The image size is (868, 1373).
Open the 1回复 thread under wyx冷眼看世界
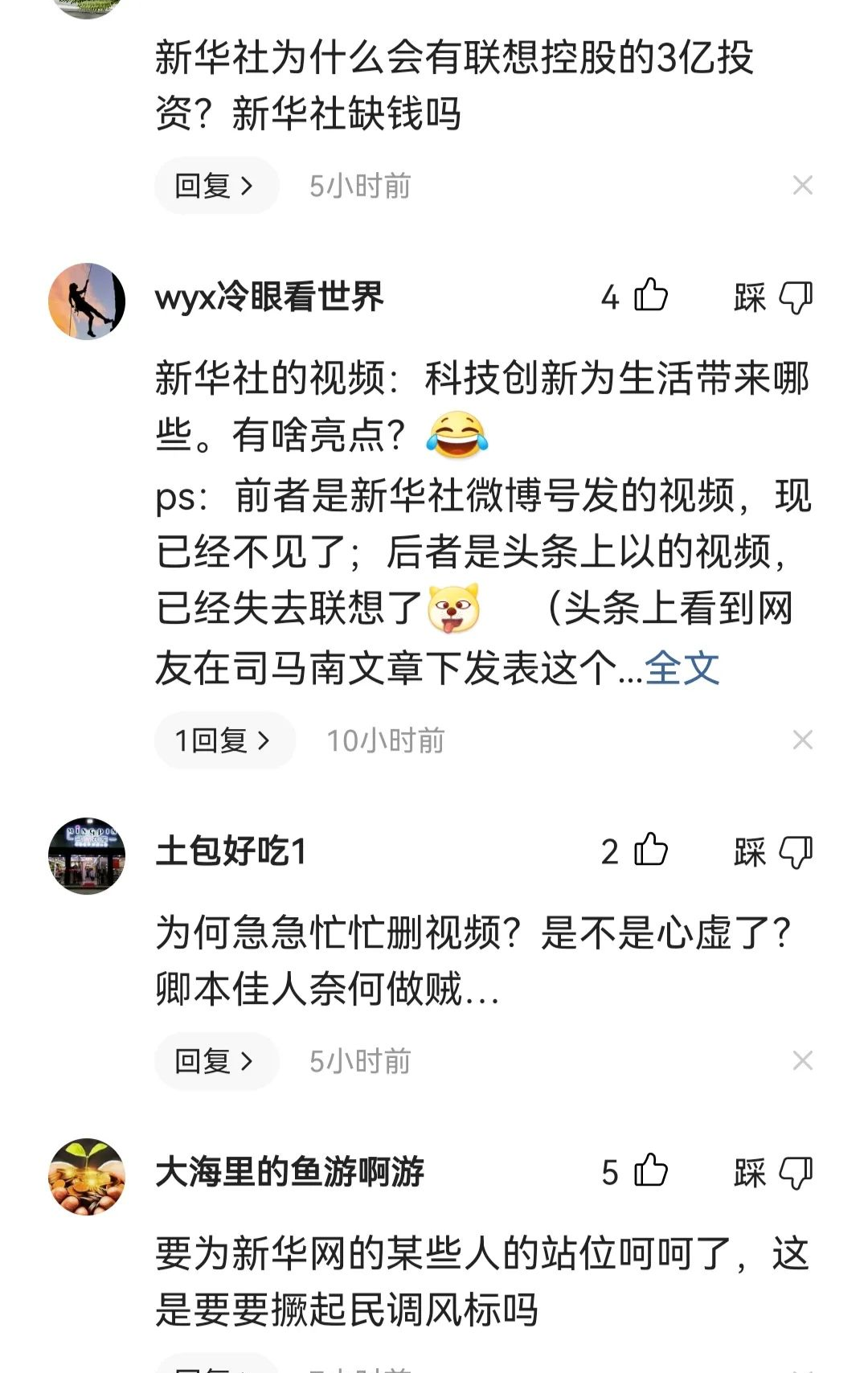point(224,740)
